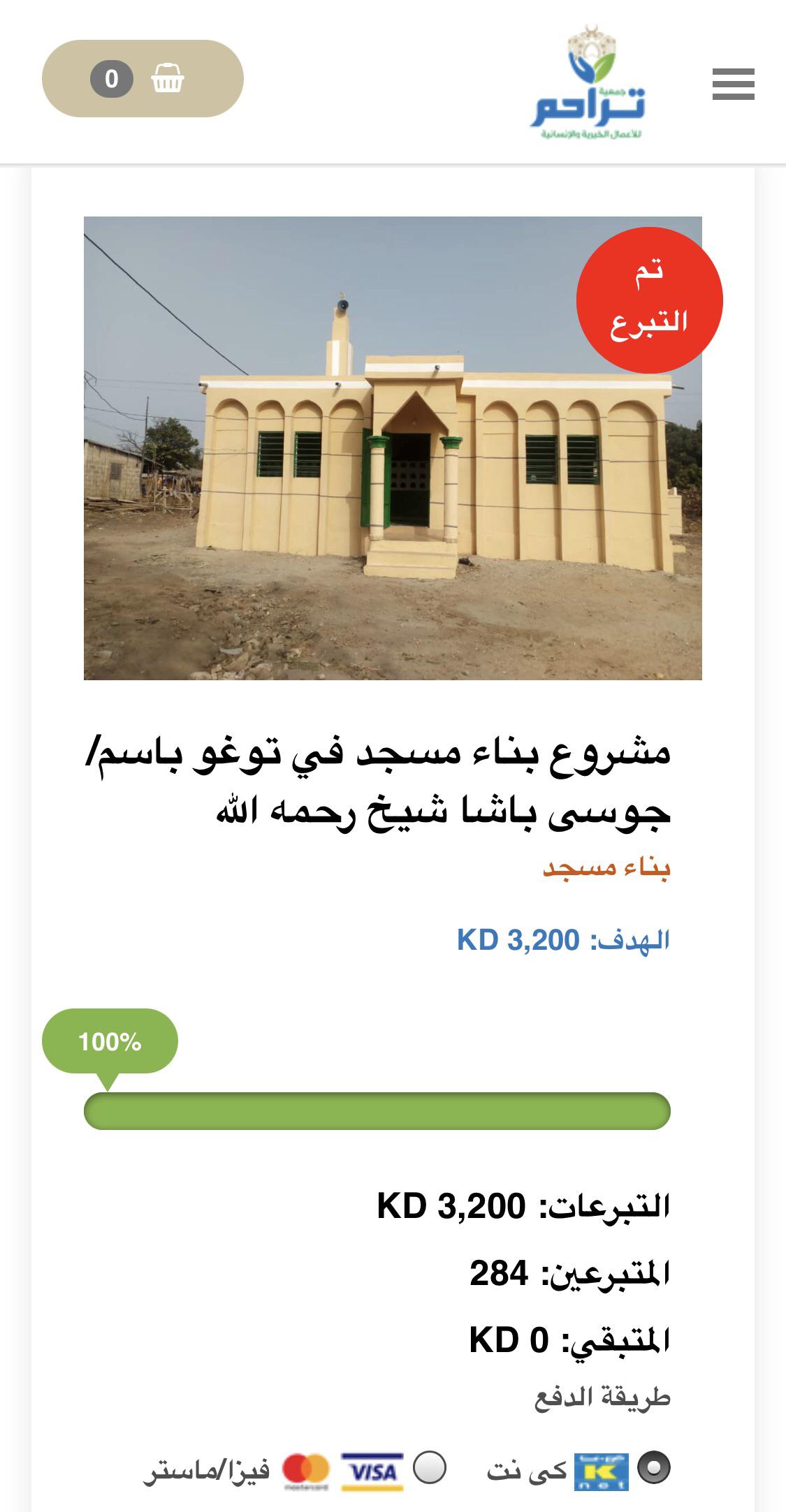
Task: Select KNET payment method
Action: (x=654, y=1467)
